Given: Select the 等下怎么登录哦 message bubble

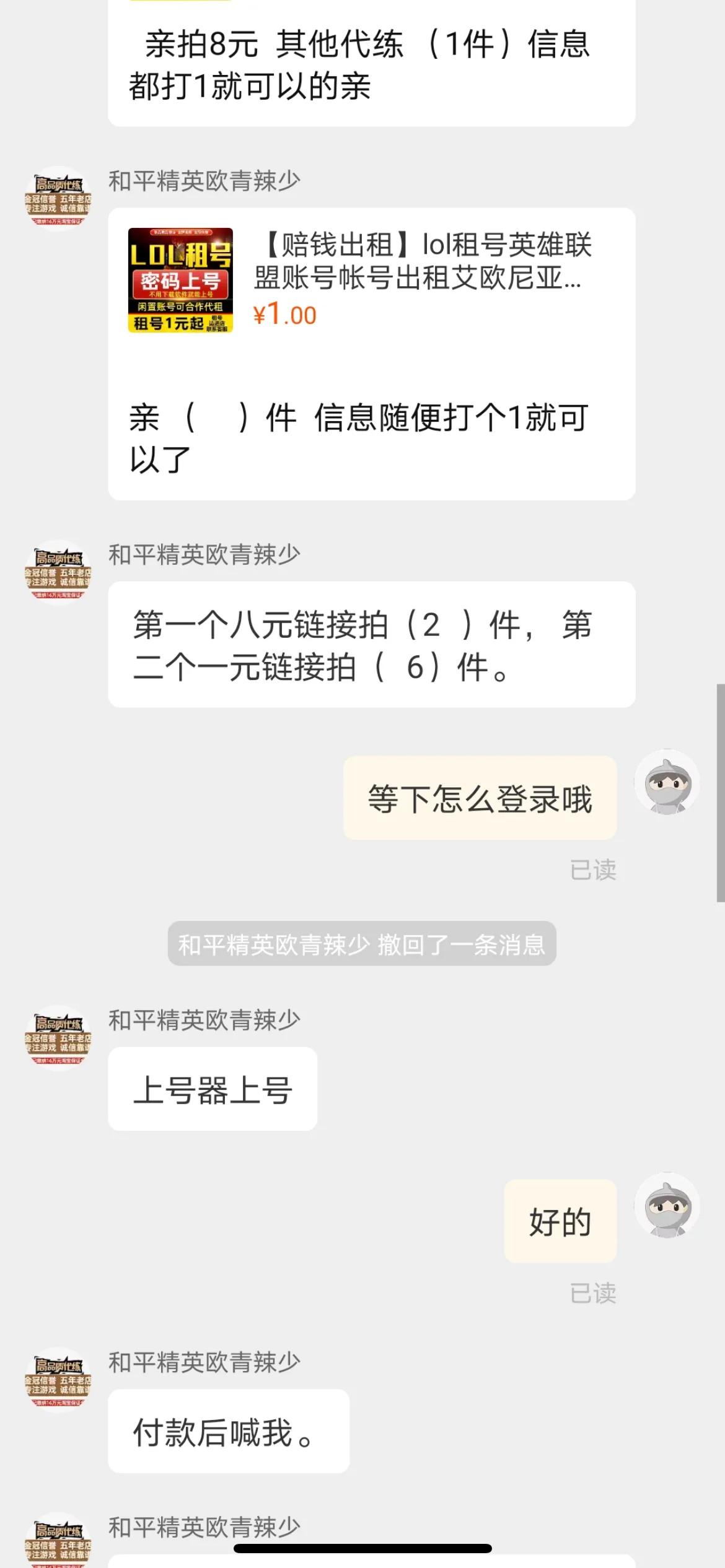Looking at the screenshot, I should coord(480,798).
